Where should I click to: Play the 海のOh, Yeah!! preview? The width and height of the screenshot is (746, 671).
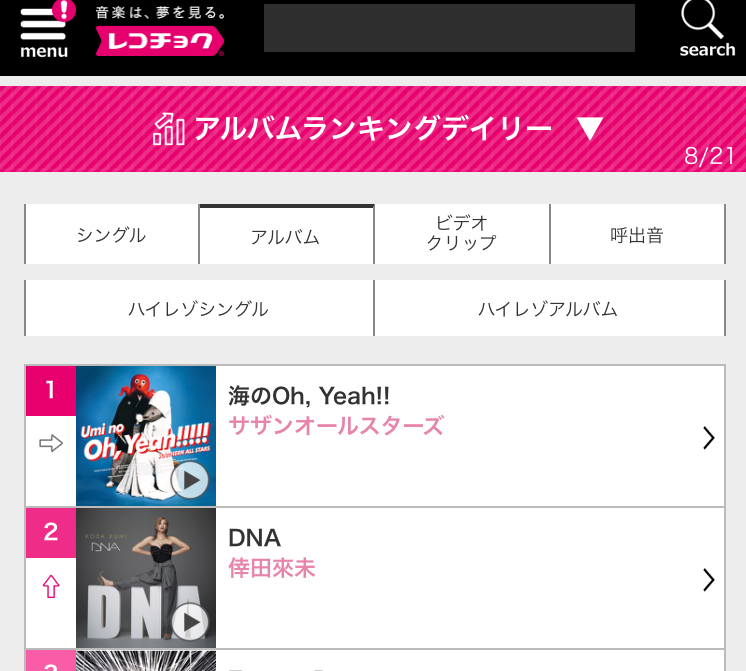pyautogui.click(x=189, y=481)
